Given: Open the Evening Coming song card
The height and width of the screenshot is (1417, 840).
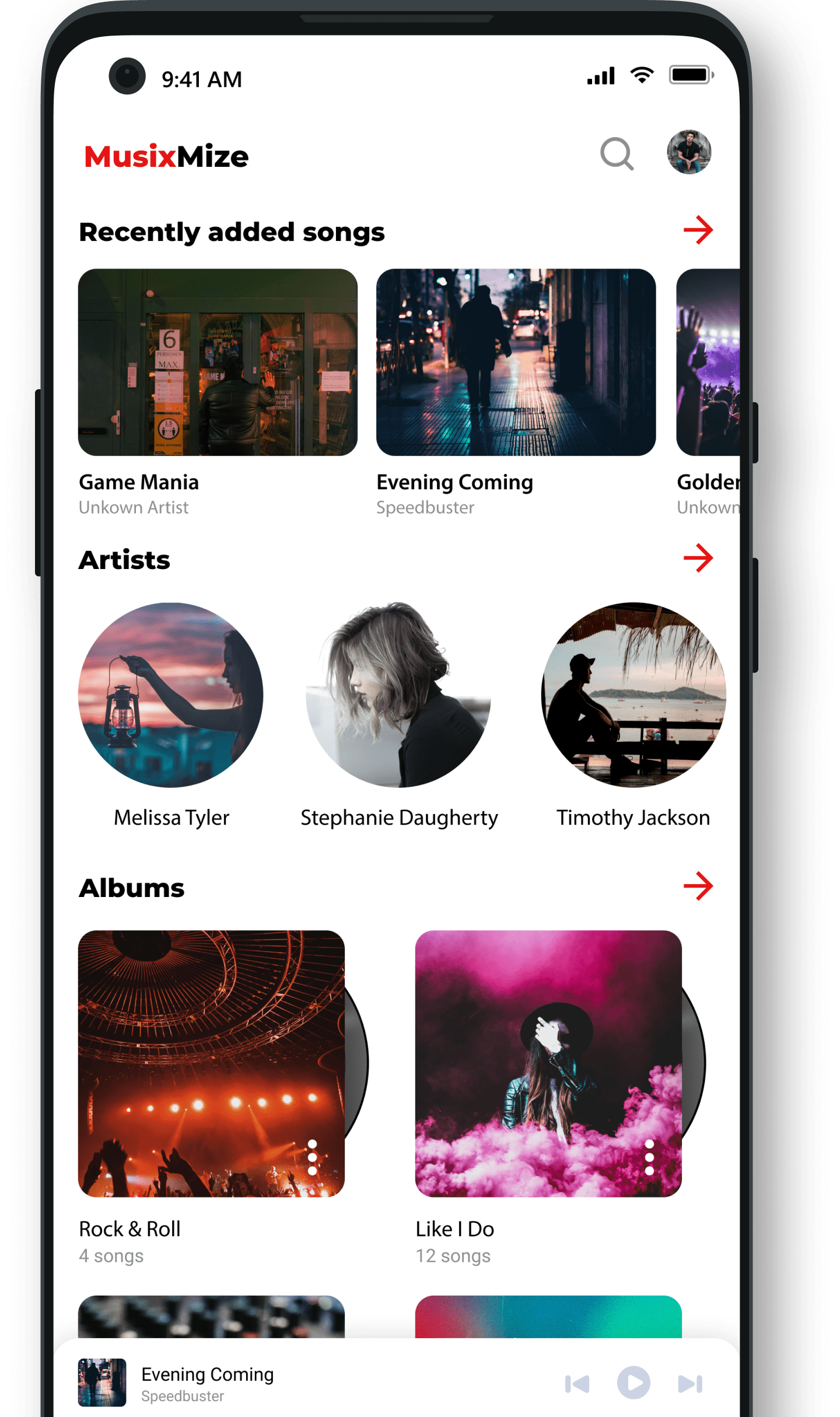Looking at the screenshot, I should click(x=516, y=362).
